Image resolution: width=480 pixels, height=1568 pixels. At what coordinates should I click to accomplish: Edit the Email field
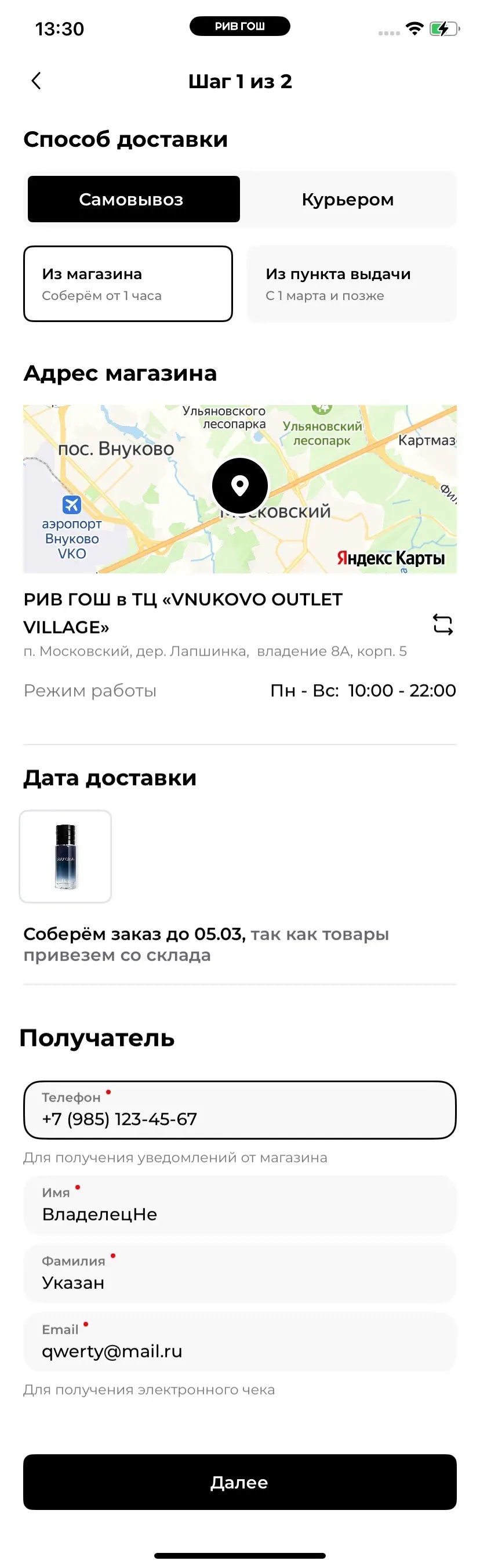point(239,1342)
